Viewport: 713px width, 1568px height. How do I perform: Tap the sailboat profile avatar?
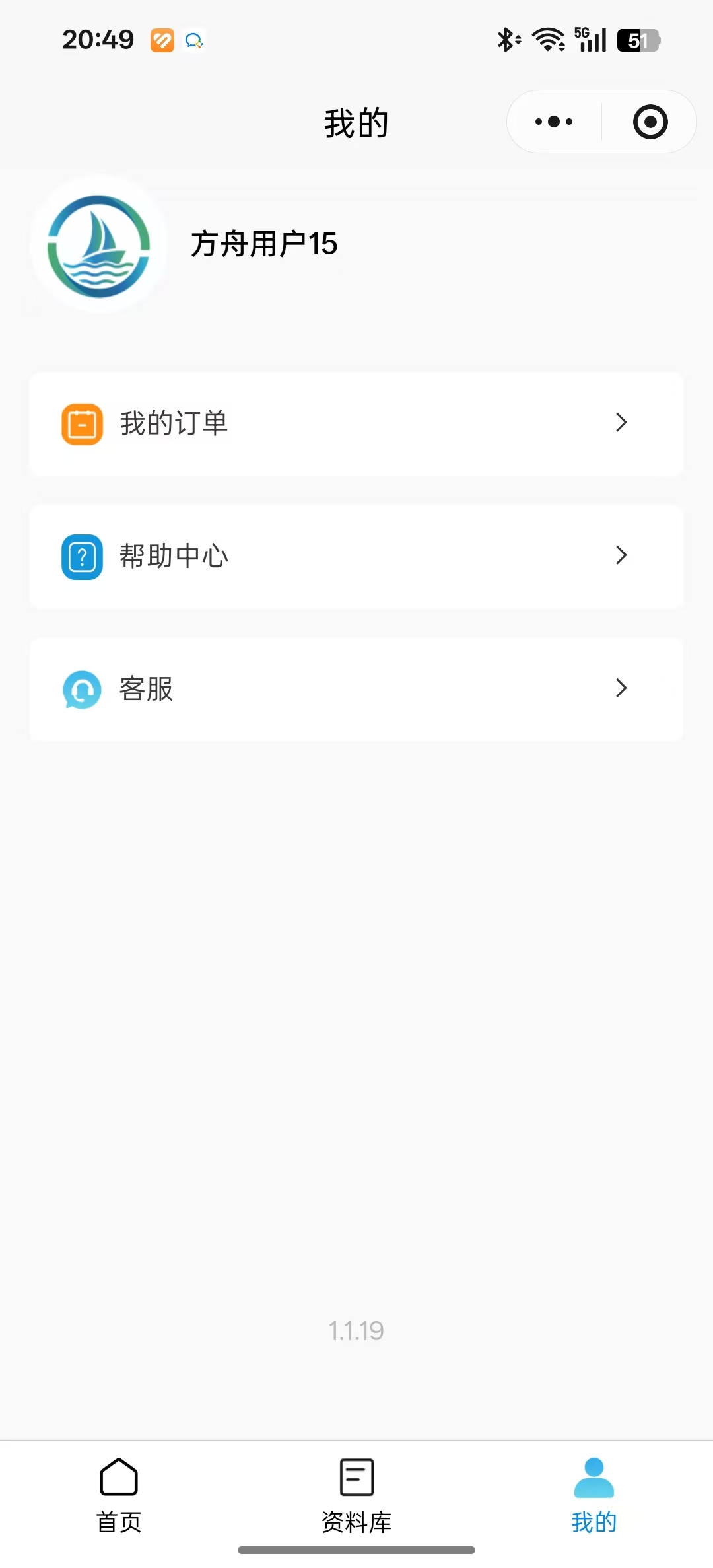point(98,247)
